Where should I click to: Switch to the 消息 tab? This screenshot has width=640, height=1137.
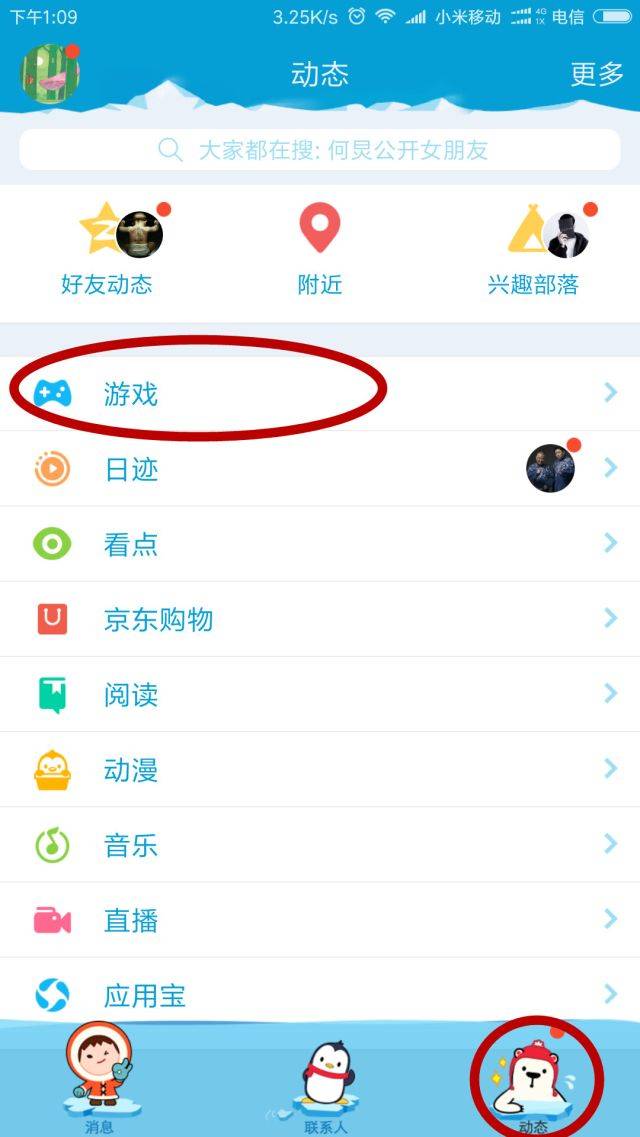pos(101,1078)
